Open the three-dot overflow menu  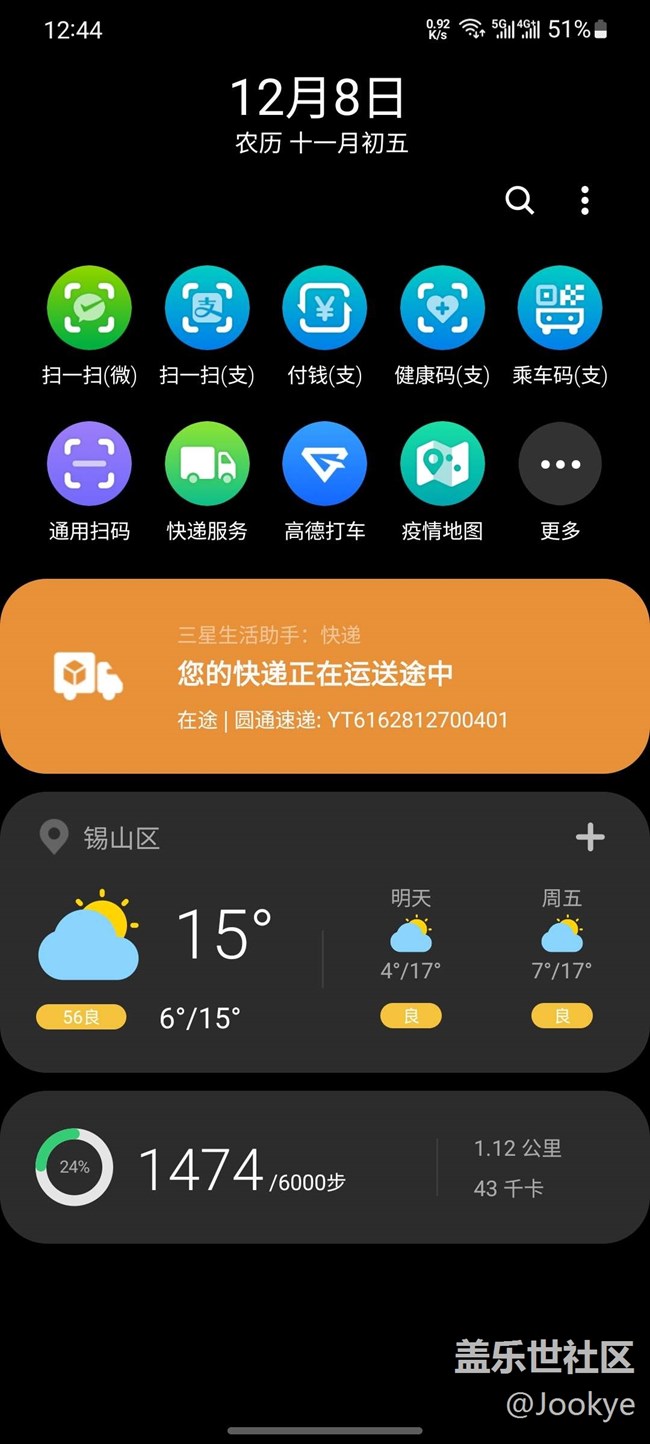point(585,201)
